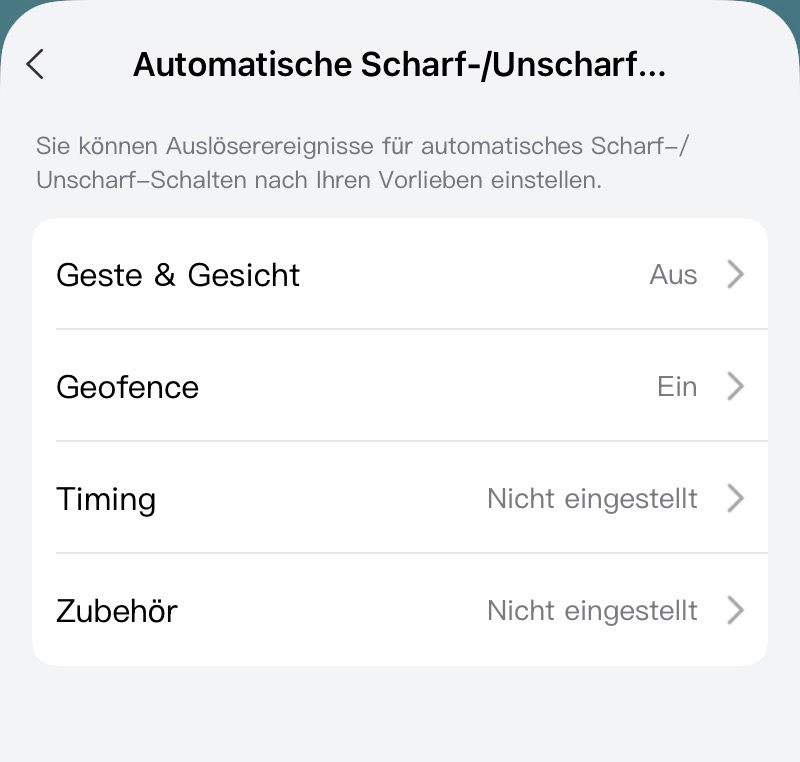Open the Zubehör trigger settings

400,610
